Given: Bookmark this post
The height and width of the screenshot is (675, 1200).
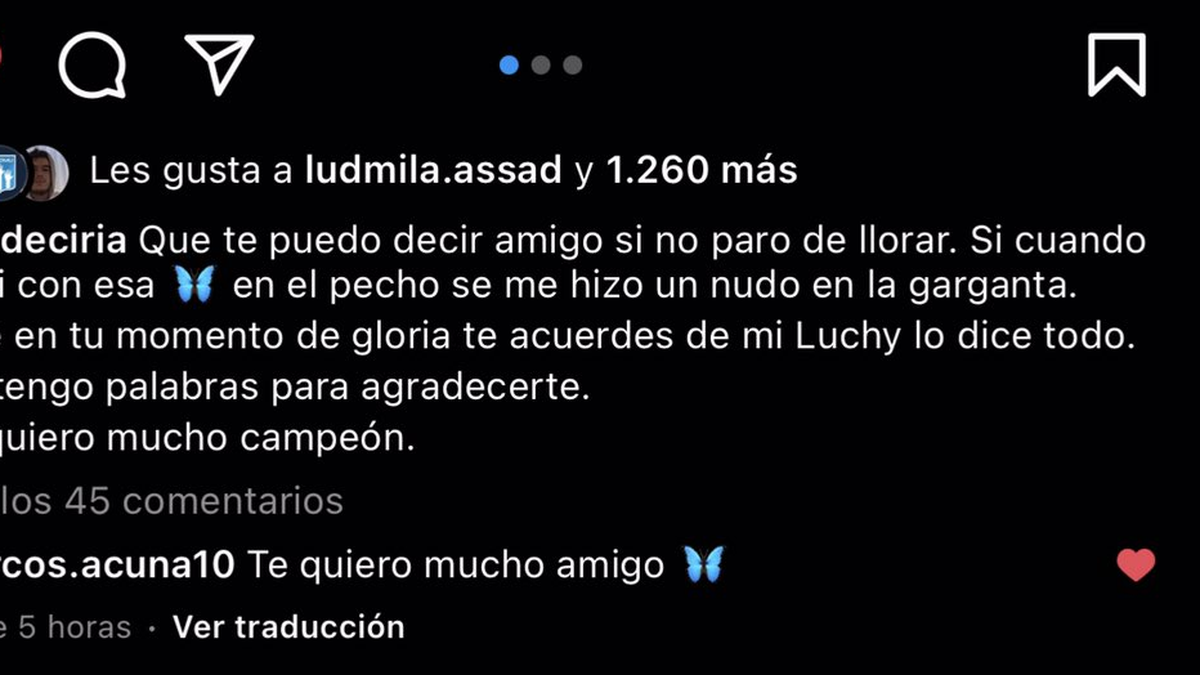Looking at the screenshot, I should tap(1116, 65).
